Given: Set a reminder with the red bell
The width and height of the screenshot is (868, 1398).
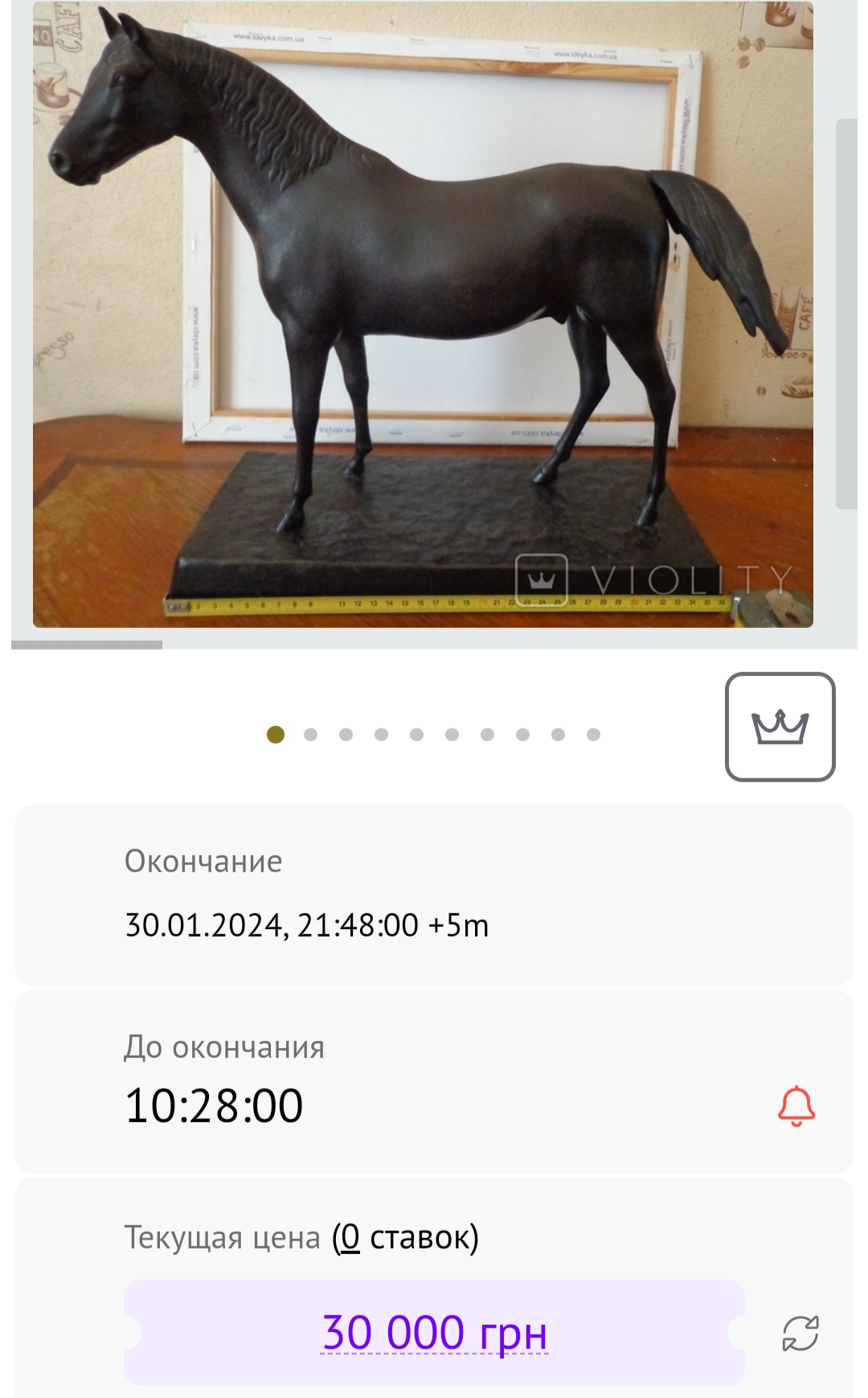Looking at the screenshot, I should 796,1106.
